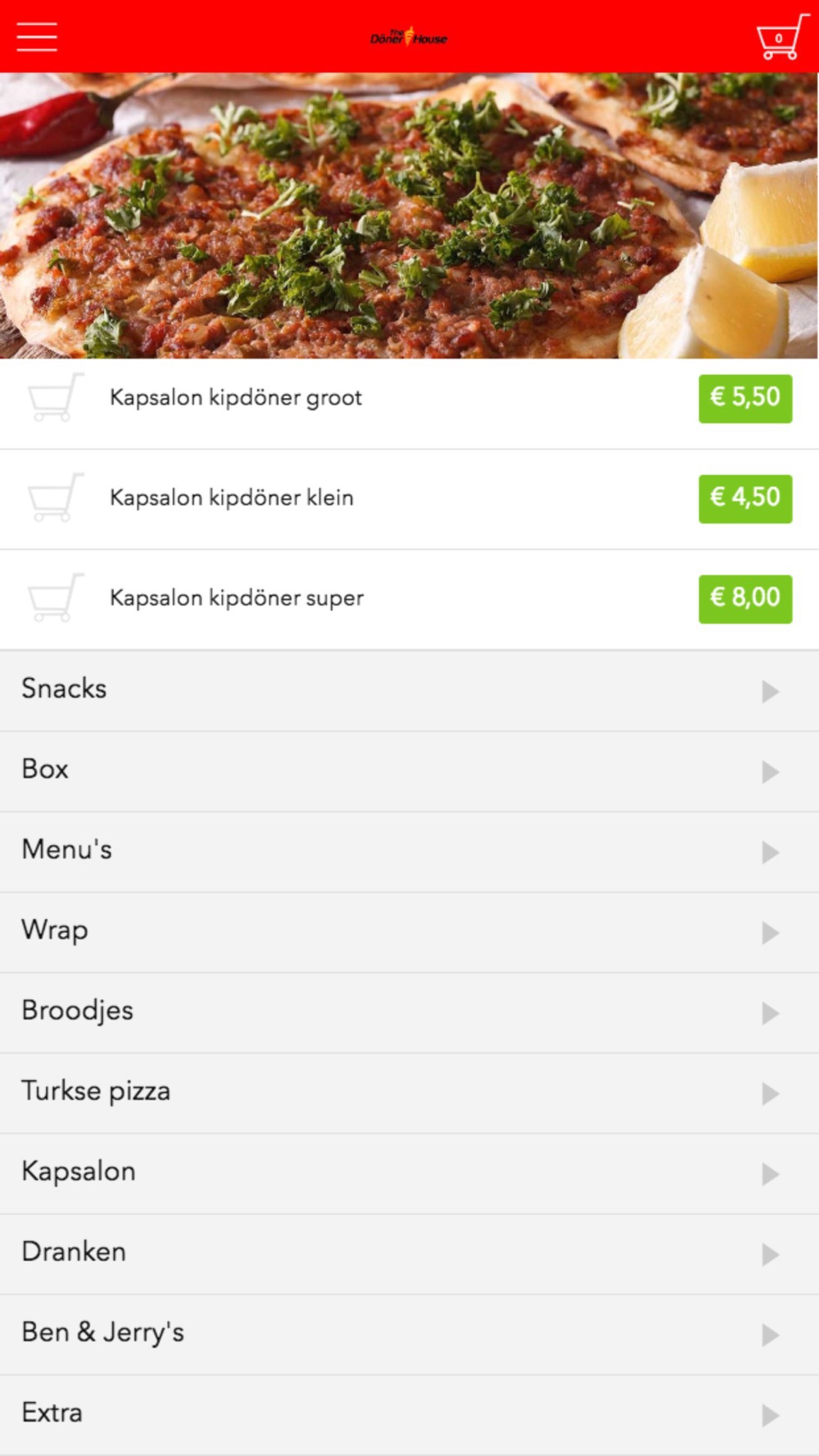Open the hamburger menu
Screen dimensions: 819x1456
37,37
